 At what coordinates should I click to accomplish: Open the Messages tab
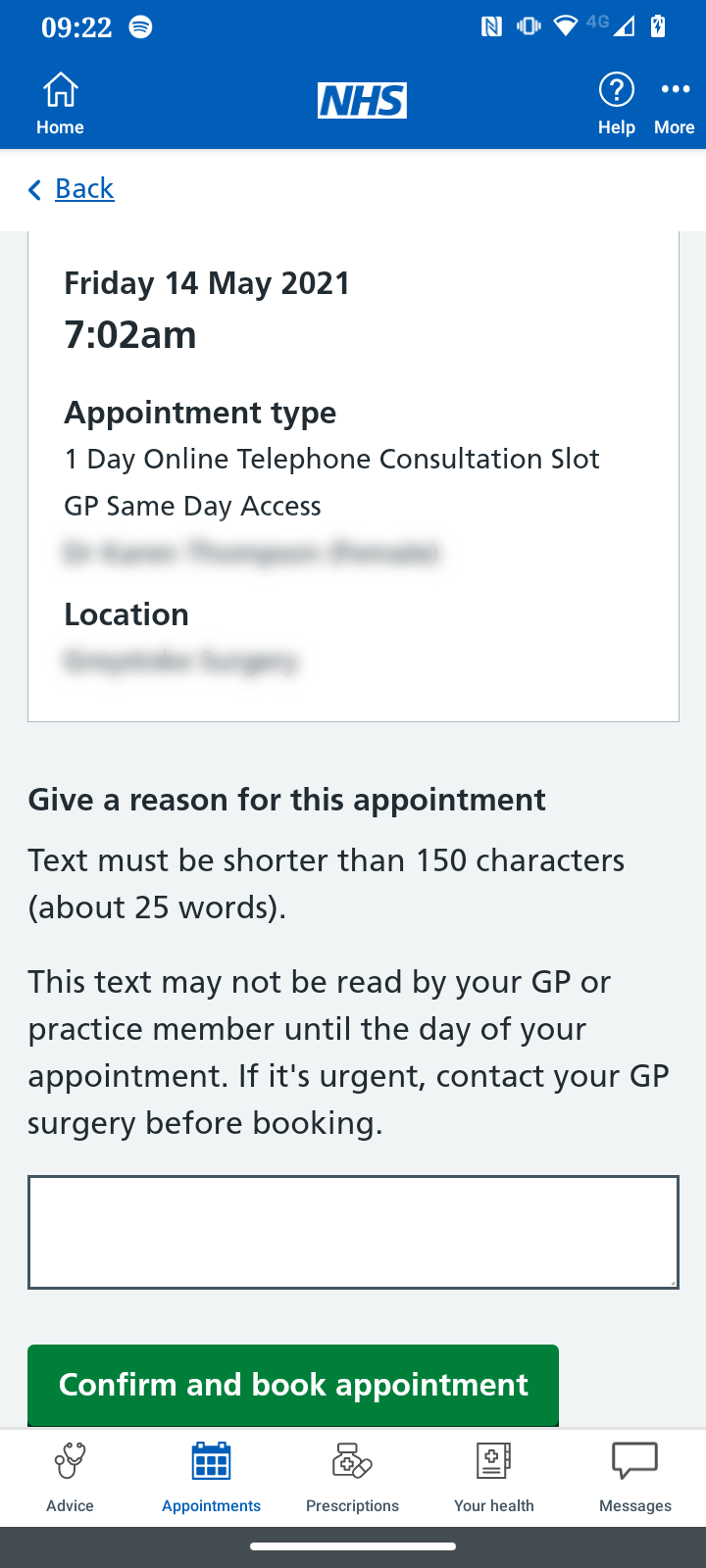tap(635, 1477)
